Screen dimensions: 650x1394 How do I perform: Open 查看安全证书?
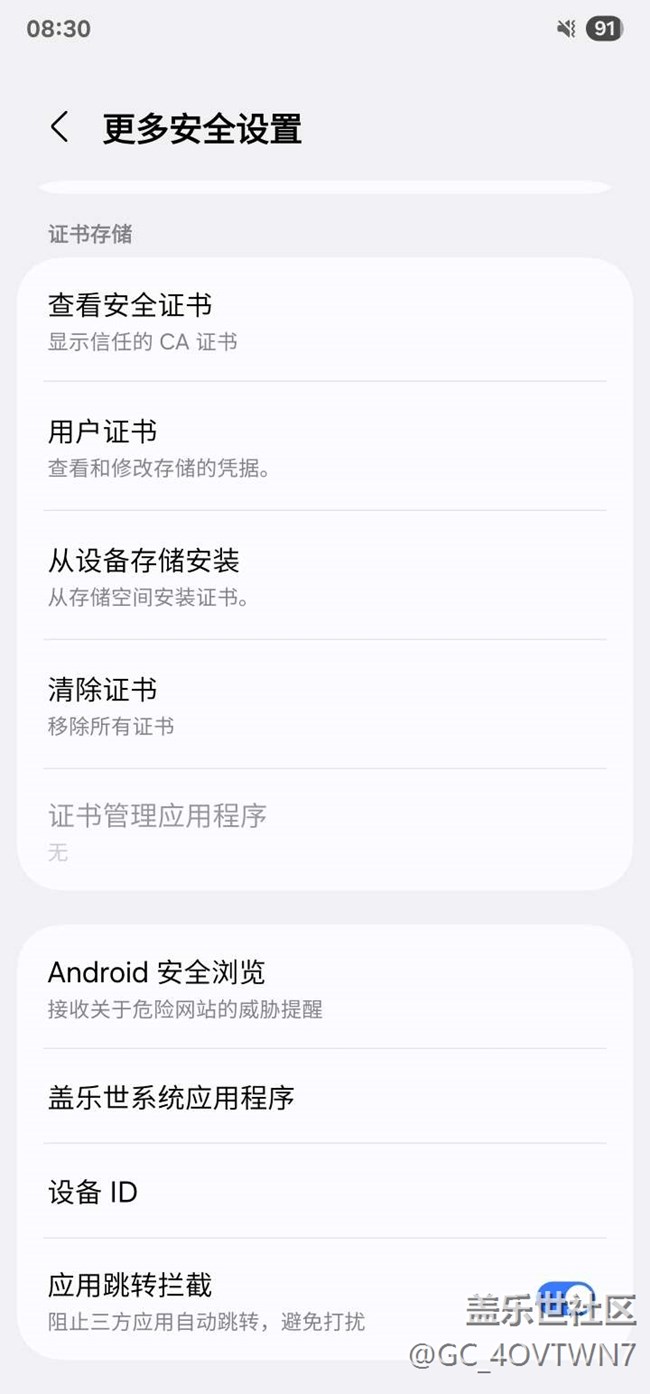pyautogui.click(x=325, y=321)
